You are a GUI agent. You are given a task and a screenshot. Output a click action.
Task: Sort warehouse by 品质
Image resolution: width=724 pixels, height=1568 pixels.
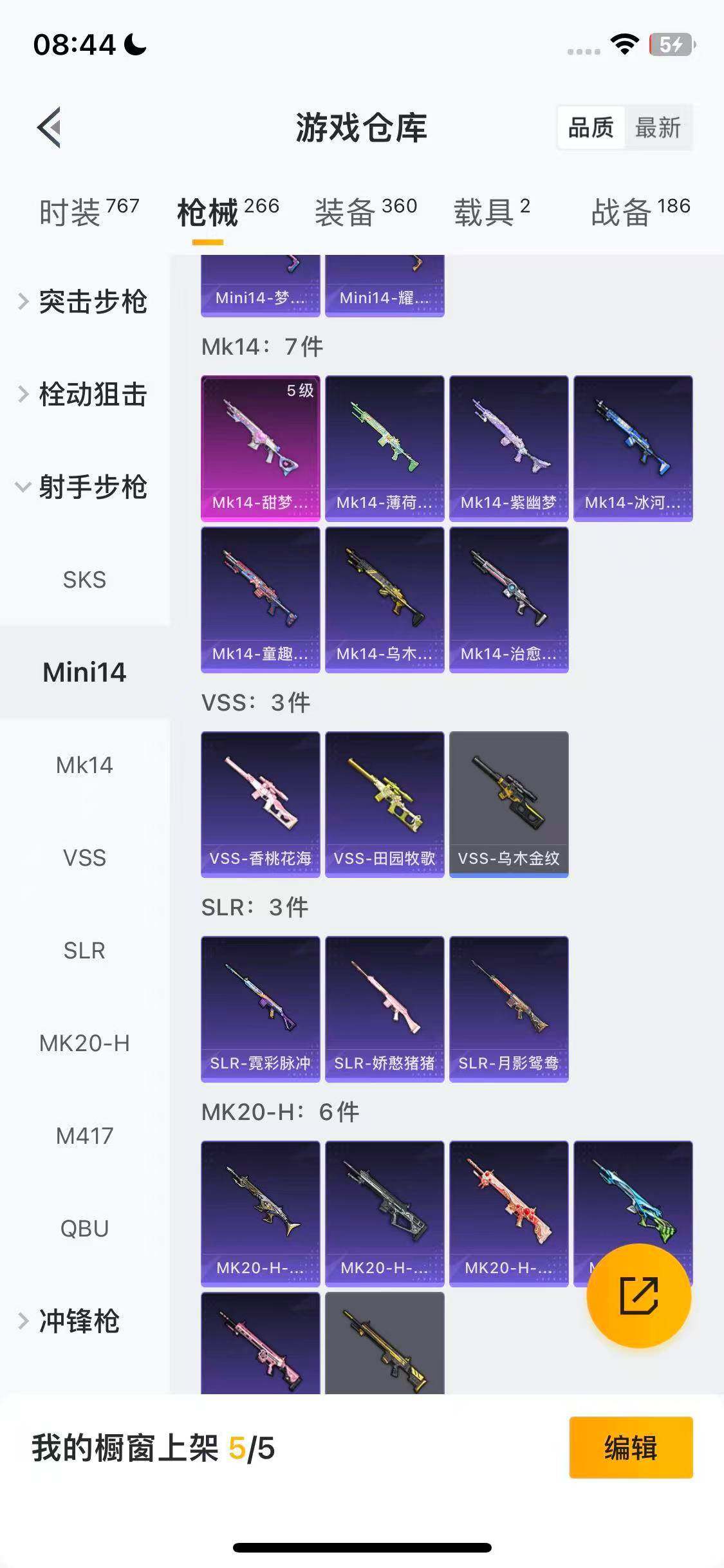(x=591, y=127)
